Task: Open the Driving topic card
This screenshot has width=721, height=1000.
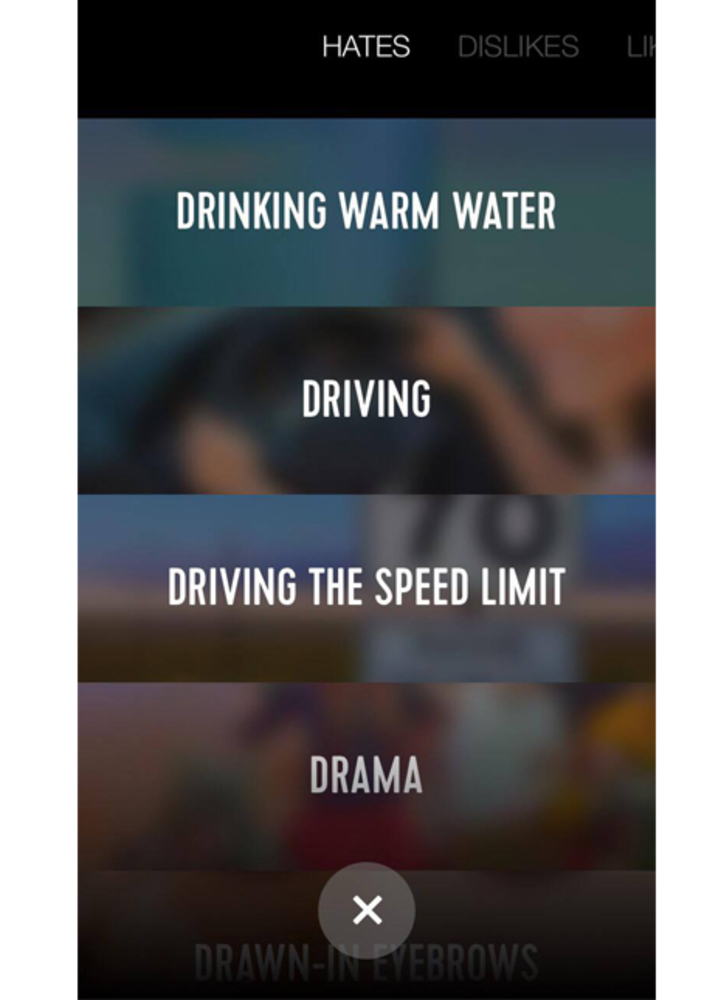Action: coord(366,400)
